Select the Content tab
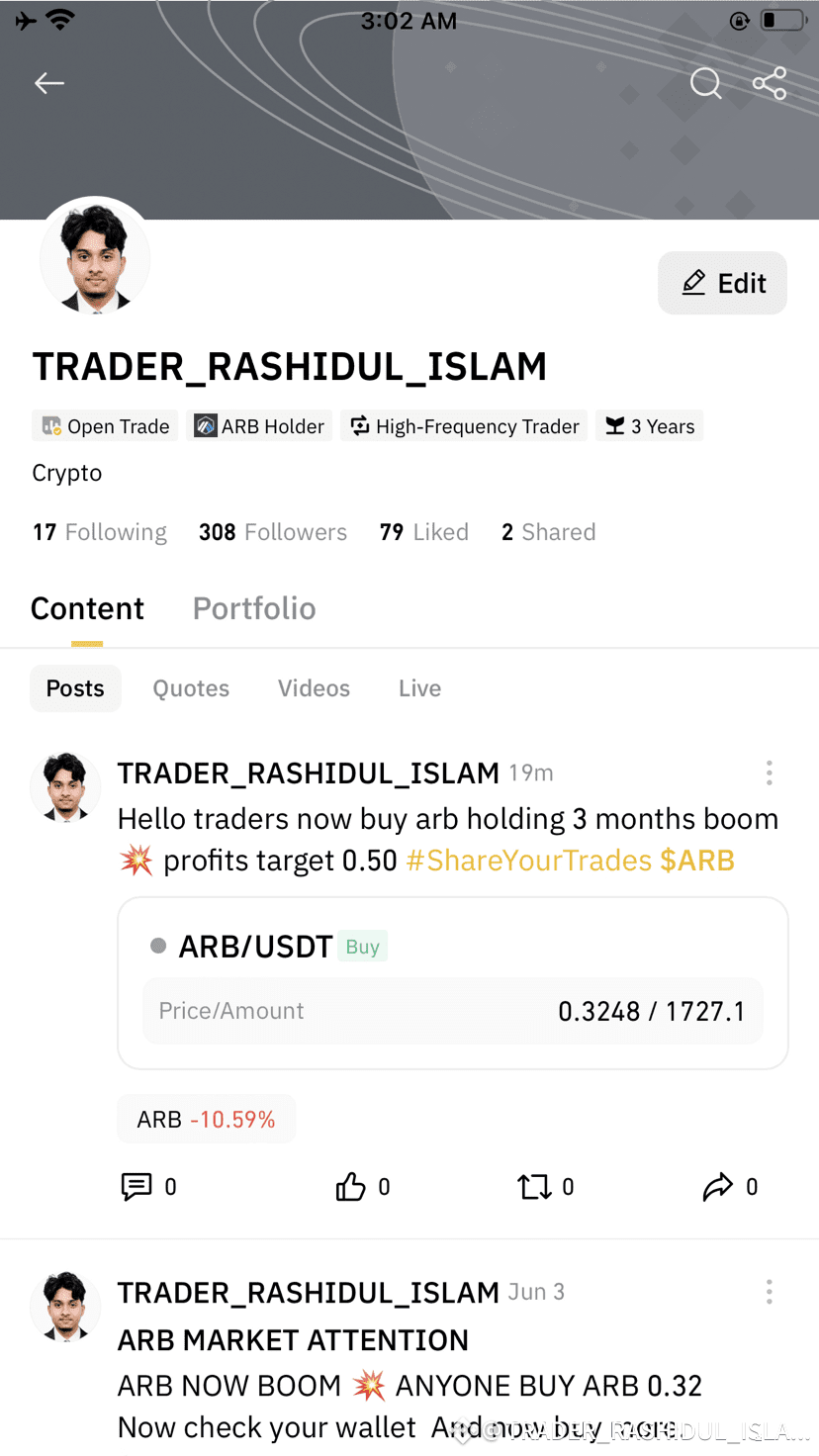Image resolution: width=819 pixels, height=1456 pixels. click(87, 608)
